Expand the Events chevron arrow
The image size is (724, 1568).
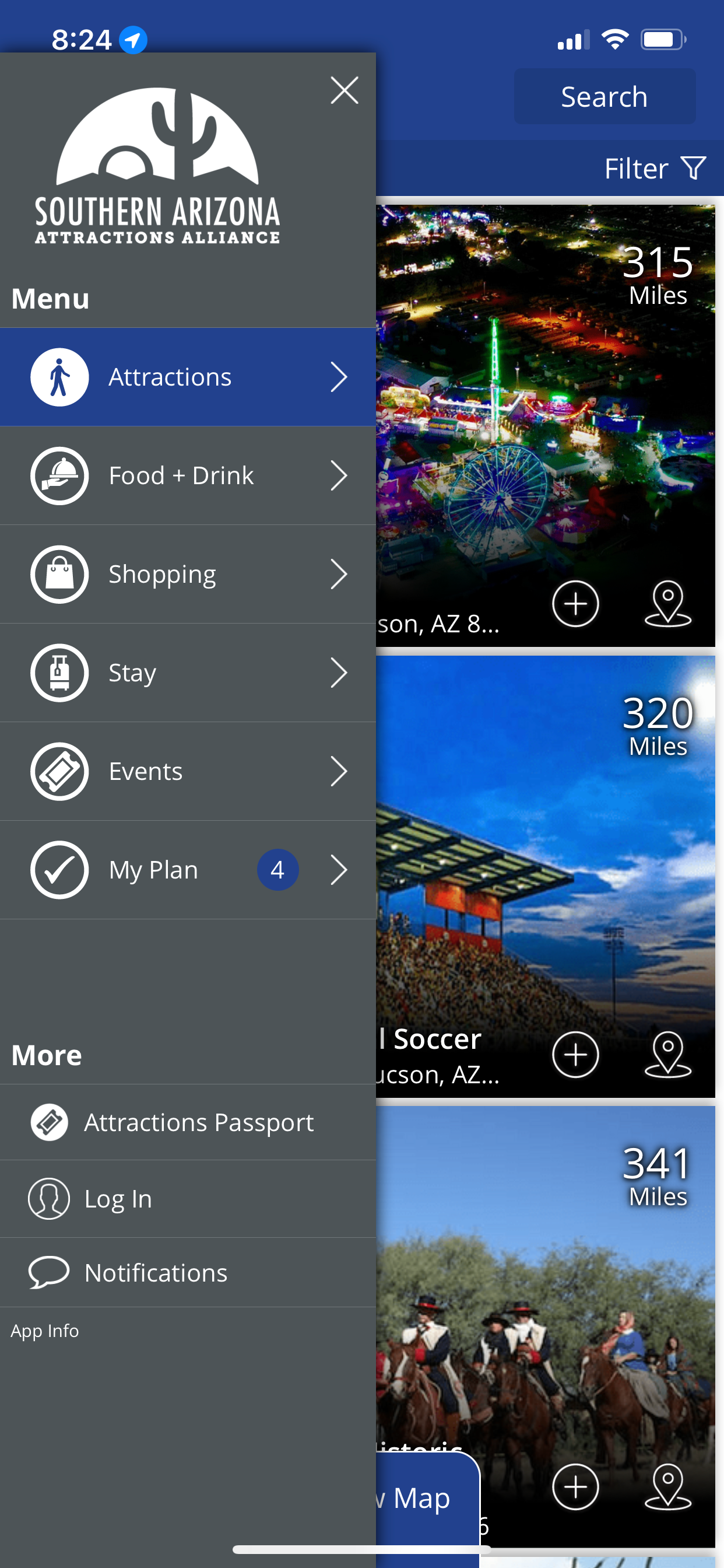coord(339,771)
